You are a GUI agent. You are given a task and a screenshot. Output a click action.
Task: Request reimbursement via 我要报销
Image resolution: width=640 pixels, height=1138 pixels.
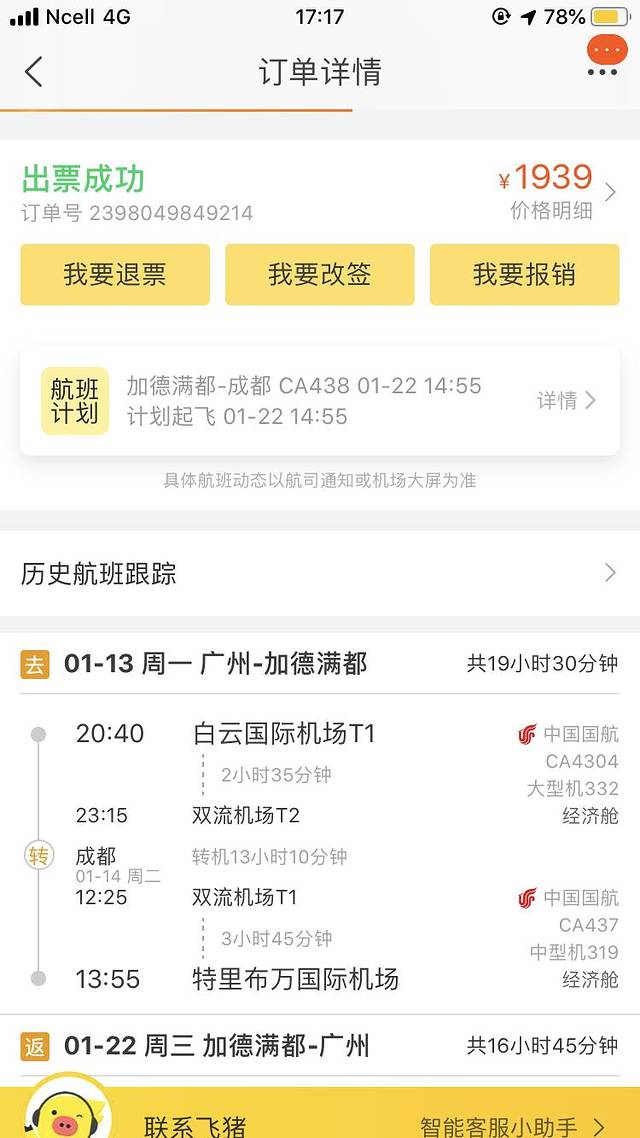524,275
